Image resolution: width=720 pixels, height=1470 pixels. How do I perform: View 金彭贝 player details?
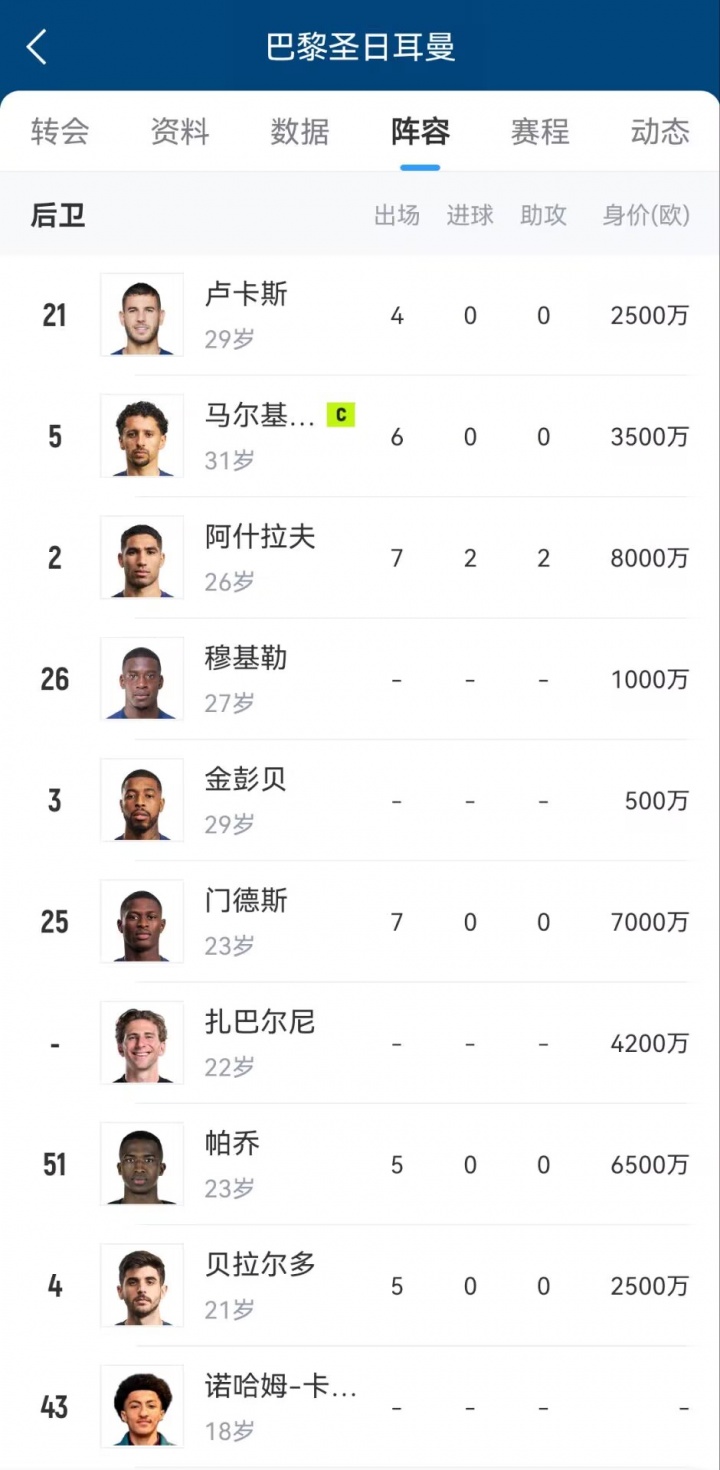[360, 800]
